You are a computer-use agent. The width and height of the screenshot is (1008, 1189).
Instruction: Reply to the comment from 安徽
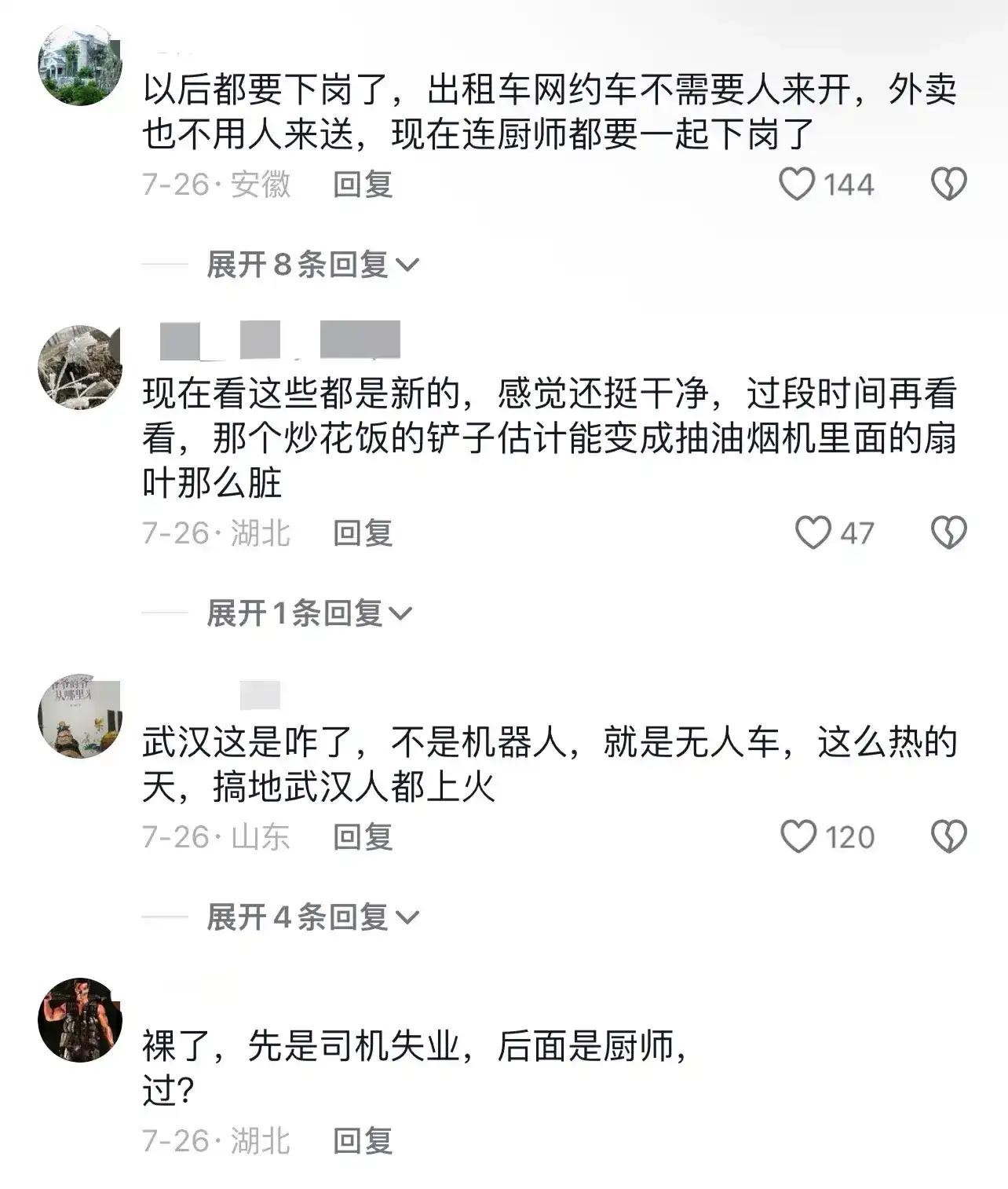pyautogui.click(x=363, y=185)
